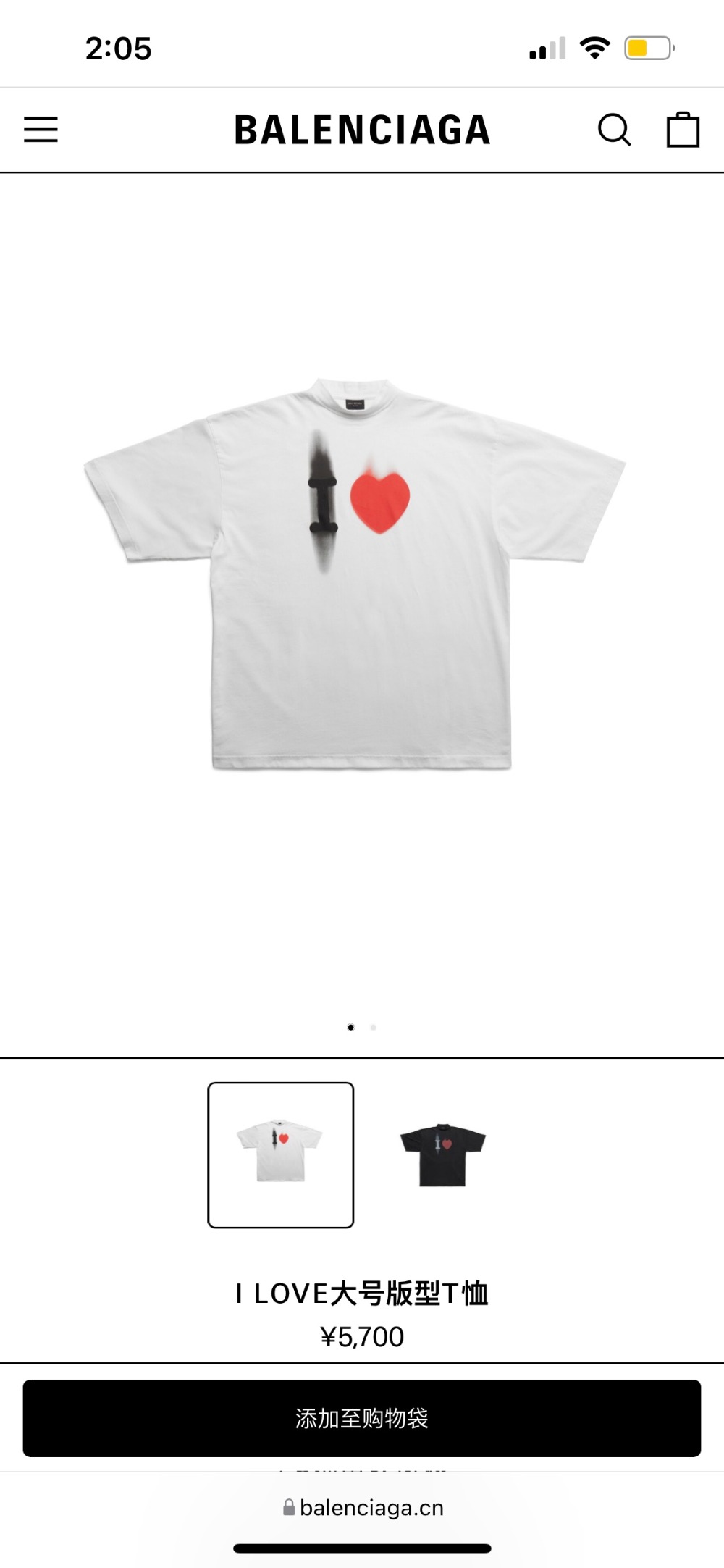Open the hamburger menu
724x1568 pixels.
[x=41, y=130]
